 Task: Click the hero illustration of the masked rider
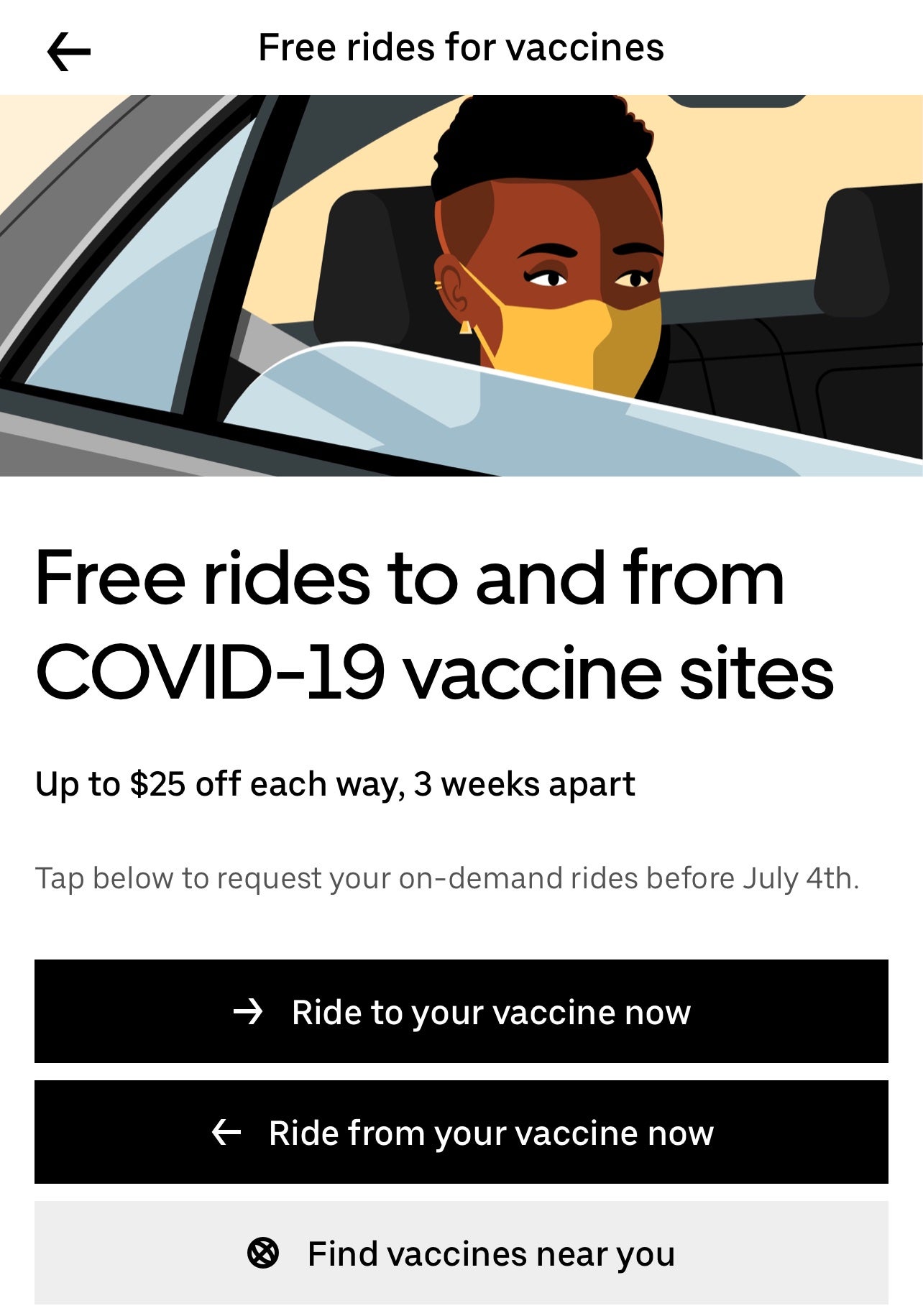click(461, 284)
